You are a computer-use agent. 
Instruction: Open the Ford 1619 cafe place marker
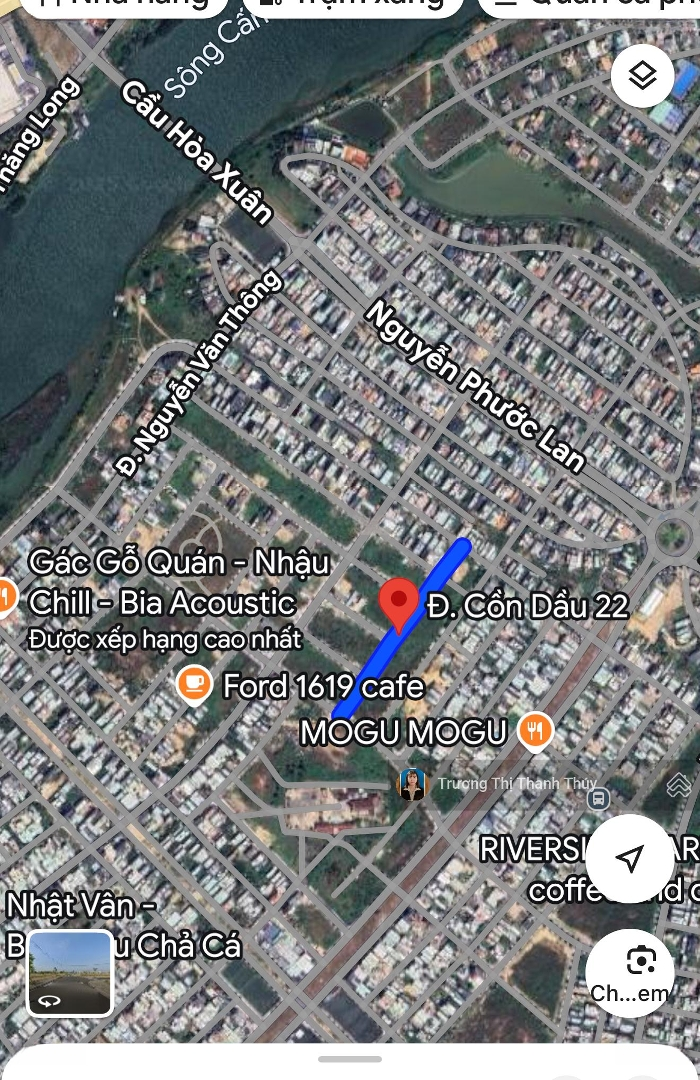tap(194, 686)
